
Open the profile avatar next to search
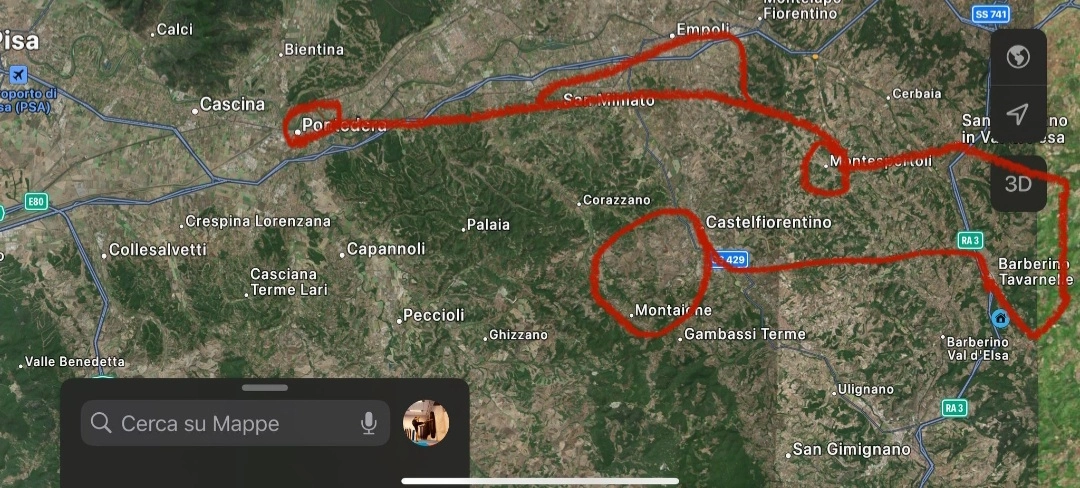426,423
